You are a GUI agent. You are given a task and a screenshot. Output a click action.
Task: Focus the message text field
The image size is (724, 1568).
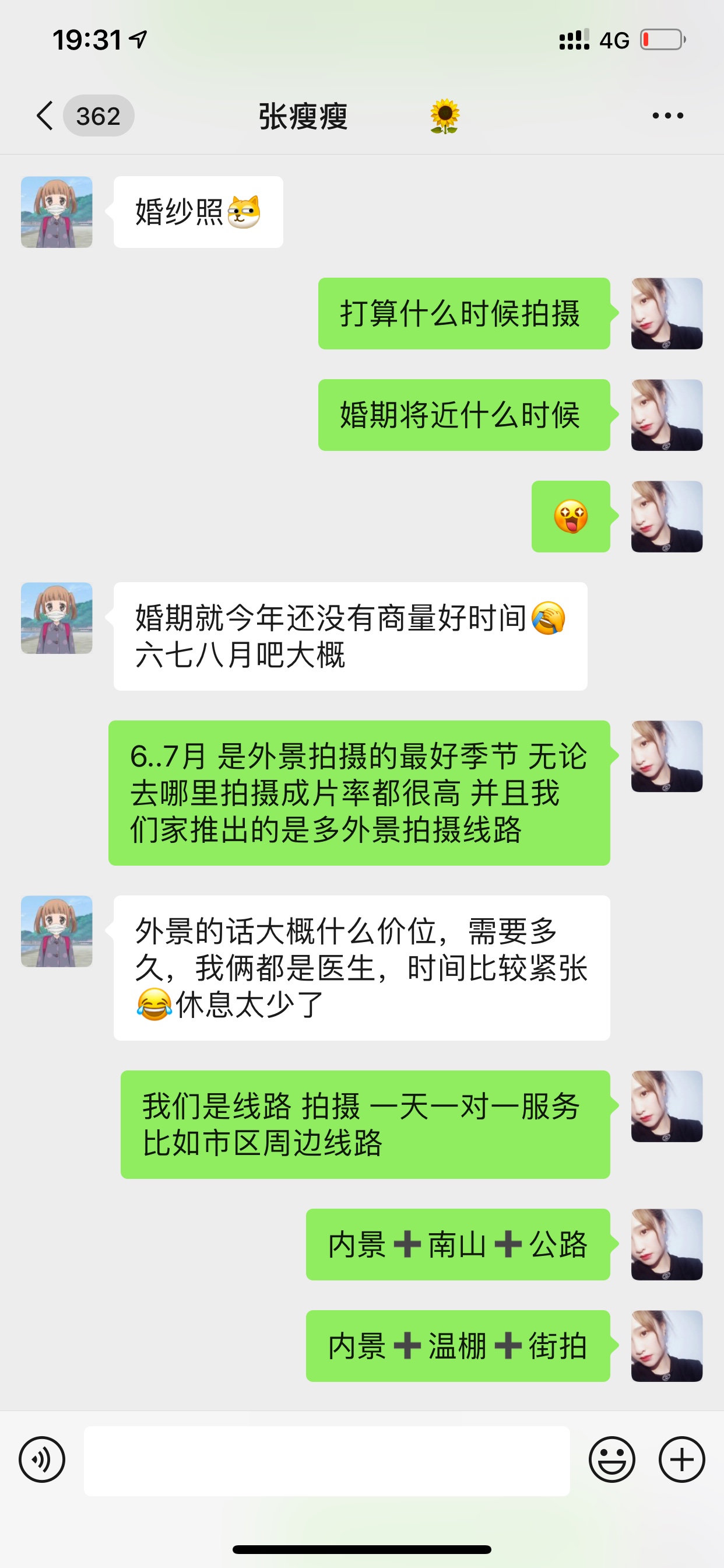(x=326, y=1461)
